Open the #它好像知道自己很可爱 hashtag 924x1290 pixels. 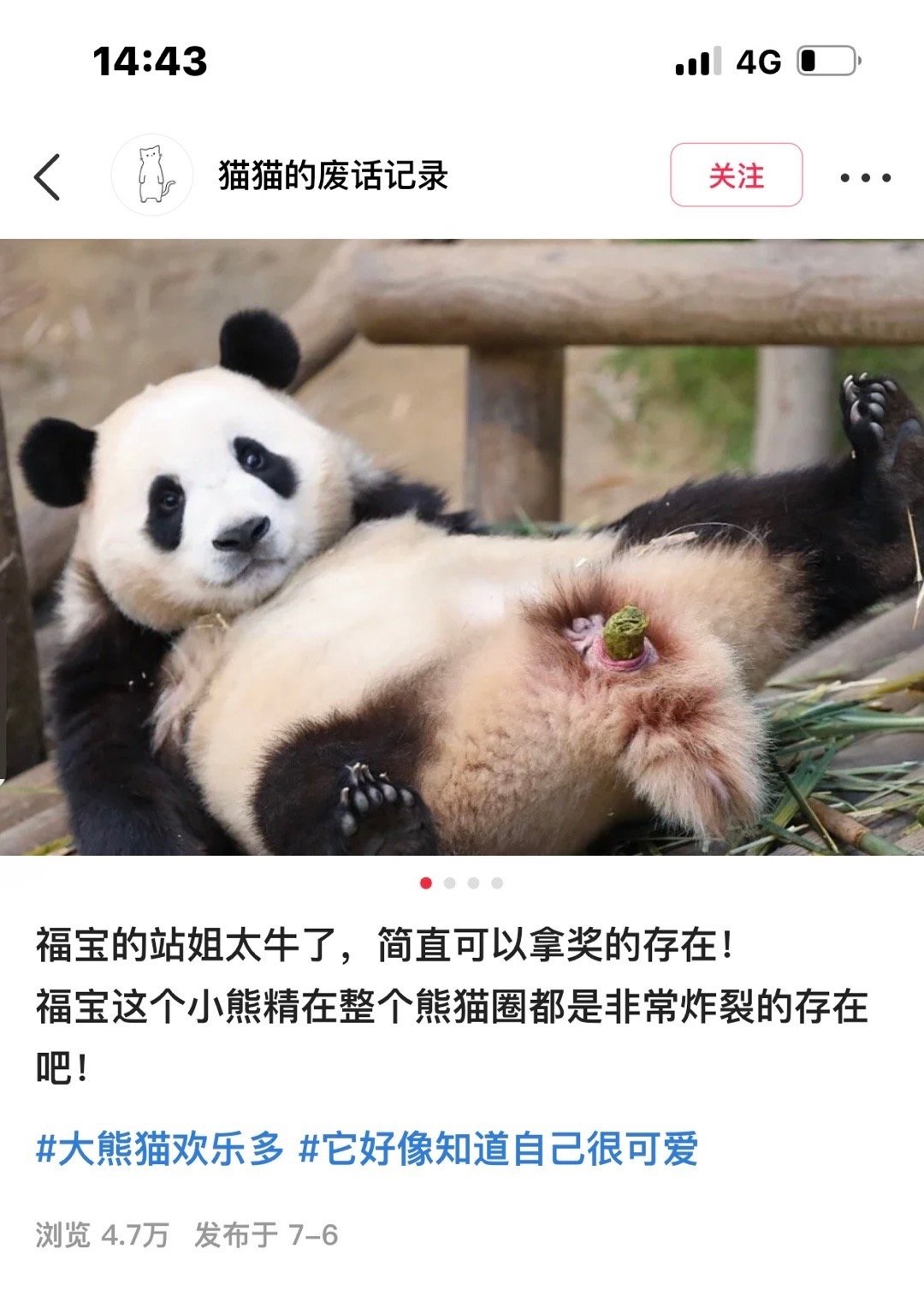(x=499, y=1149)
